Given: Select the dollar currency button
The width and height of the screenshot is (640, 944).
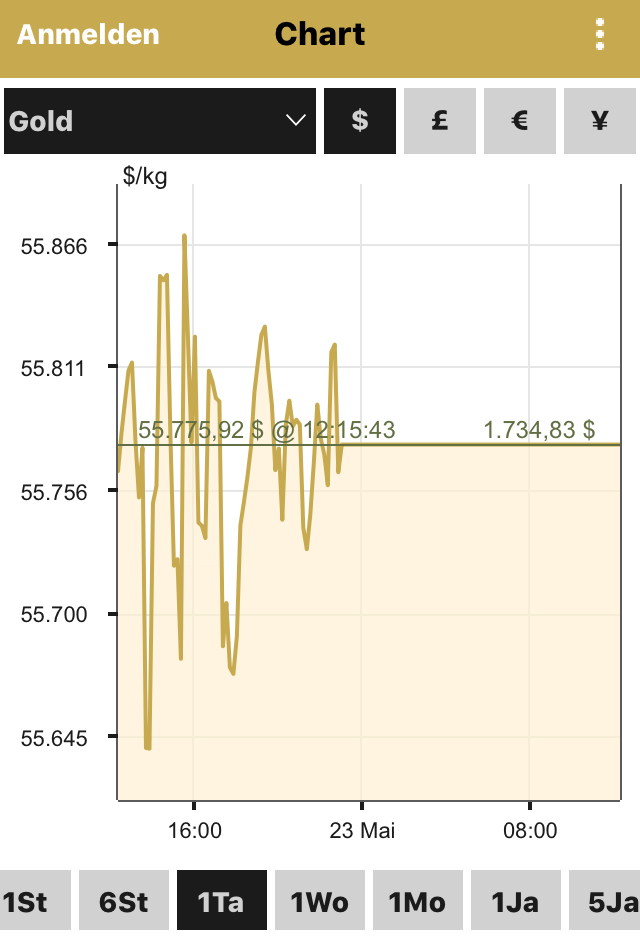Looking at the screenshot, I should 360,121.
